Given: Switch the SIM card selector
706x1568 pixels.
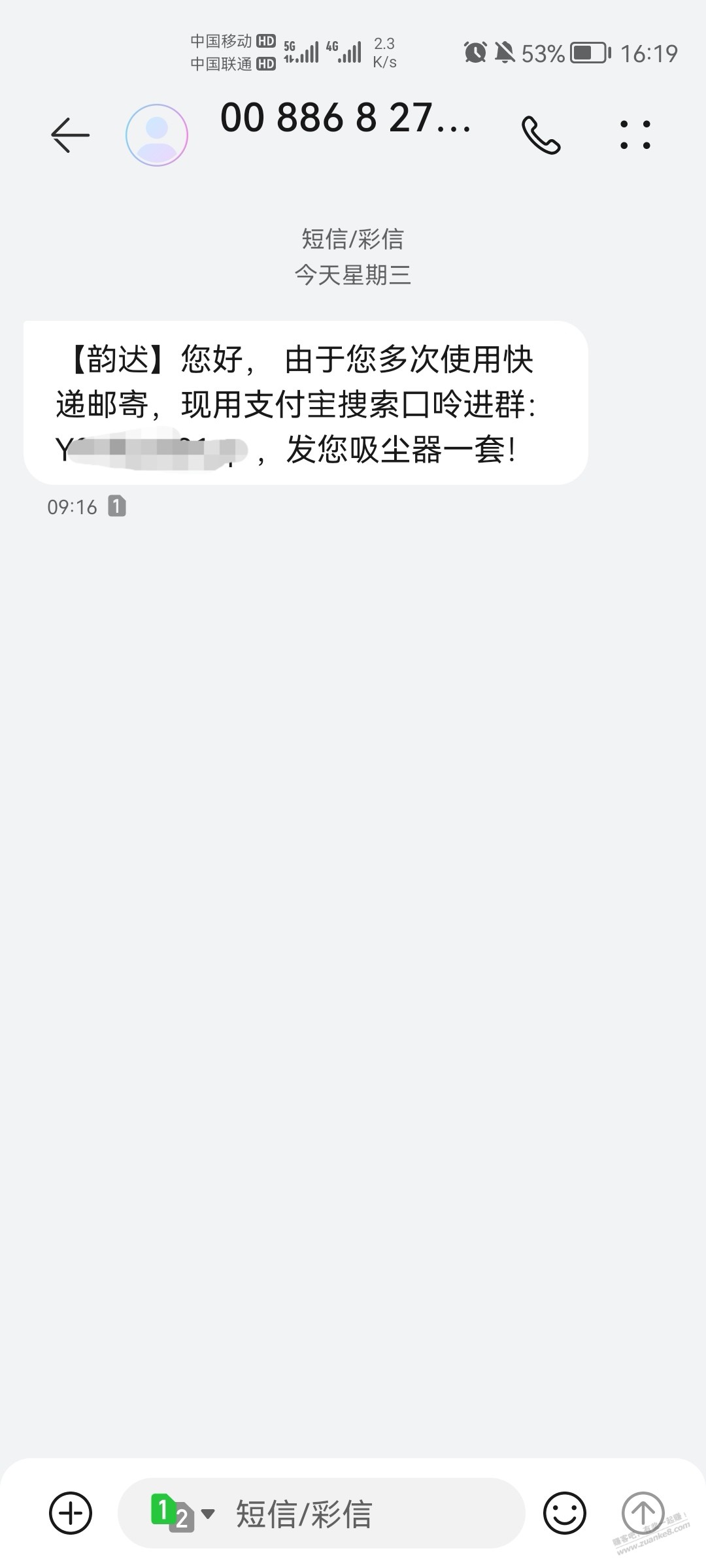Looking at the screenshot, I should pos(182,1512).
